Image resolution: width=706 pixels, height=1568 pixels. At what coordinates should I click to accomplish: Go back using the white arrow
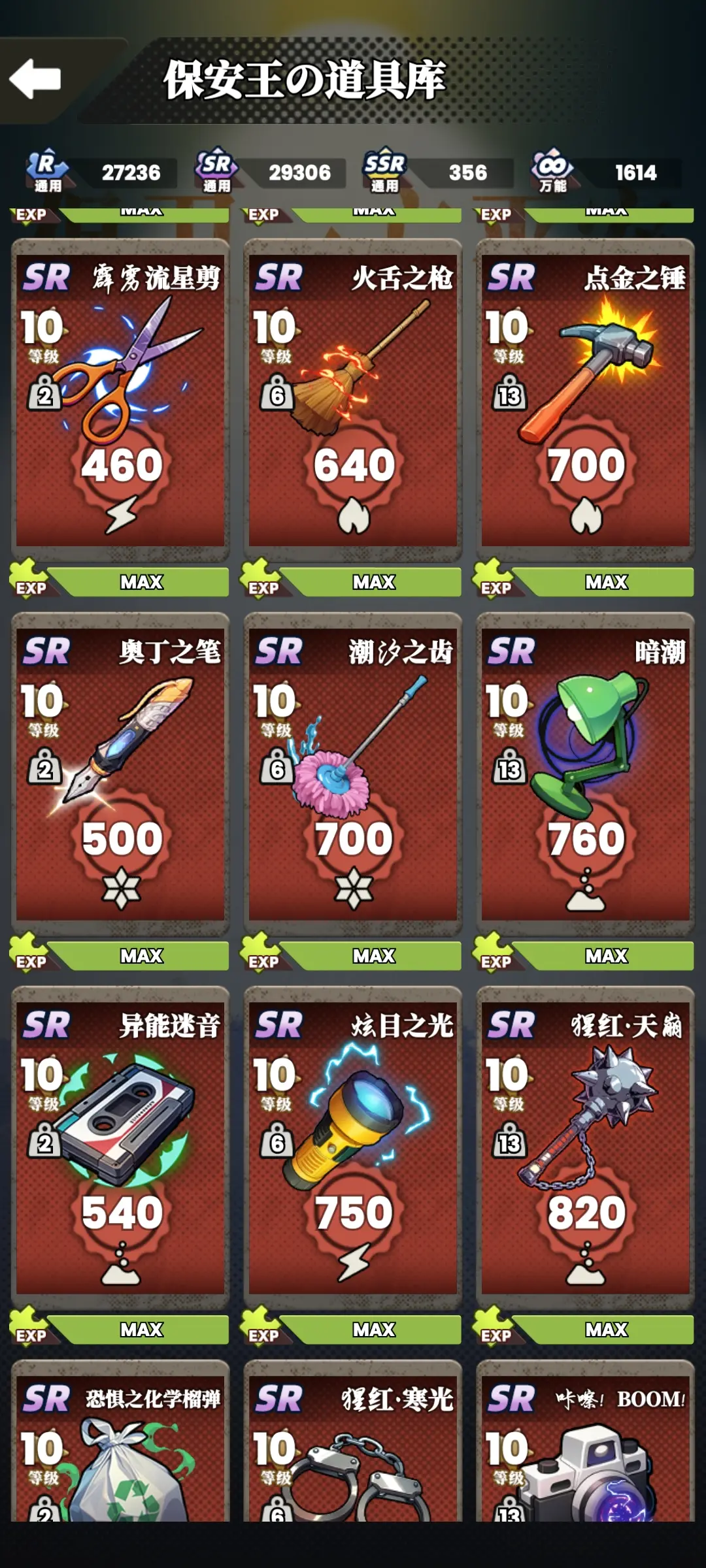click(x=36, y=79)
